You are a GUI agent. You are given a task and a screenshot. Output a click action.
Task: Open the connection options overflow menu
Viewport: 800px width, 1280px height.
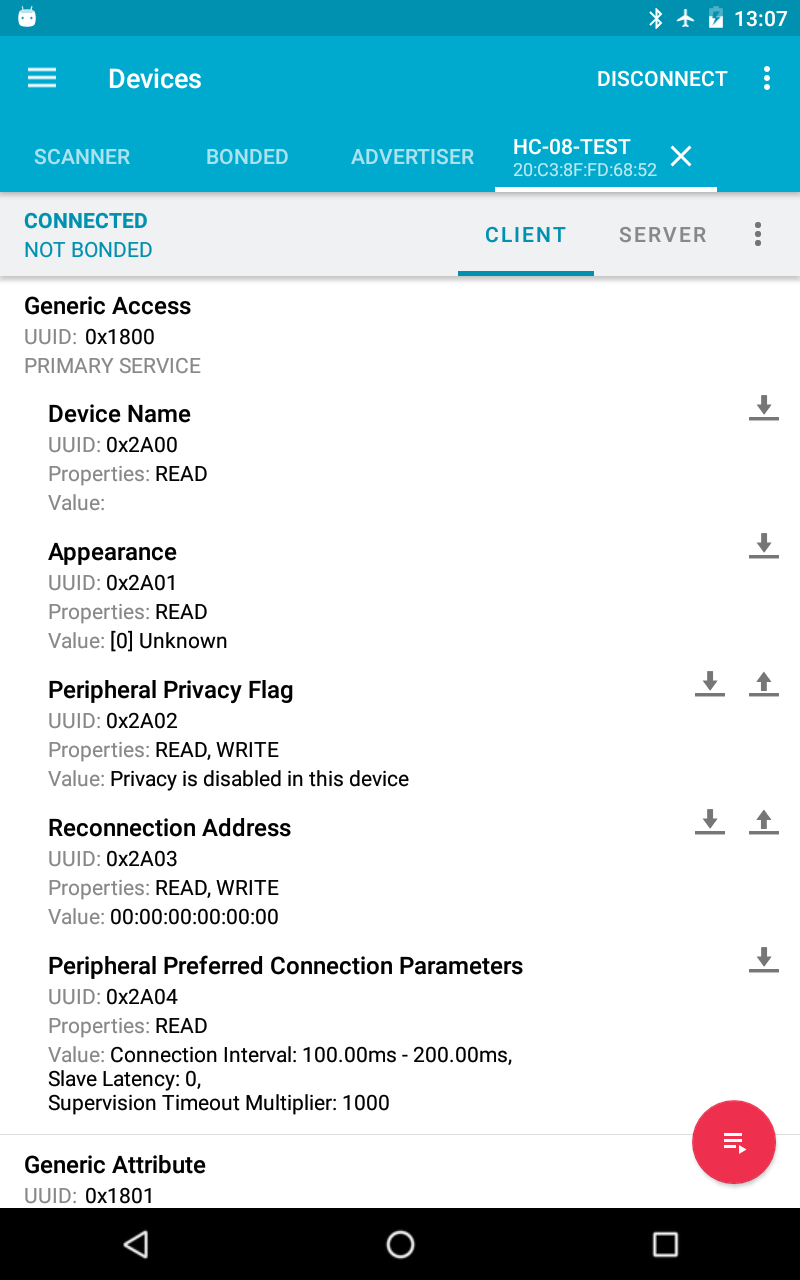(x=758, y=235)
